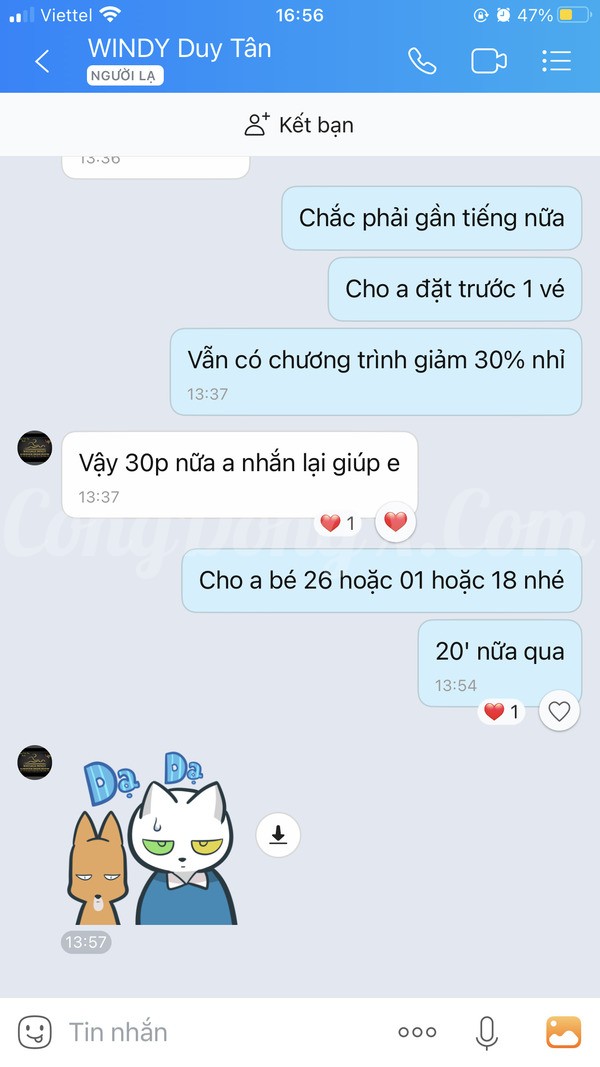This screenshot has width=600, height=1067.
Task: Go back from WINDY Duy Tân chat
Action: pos(41,61)
